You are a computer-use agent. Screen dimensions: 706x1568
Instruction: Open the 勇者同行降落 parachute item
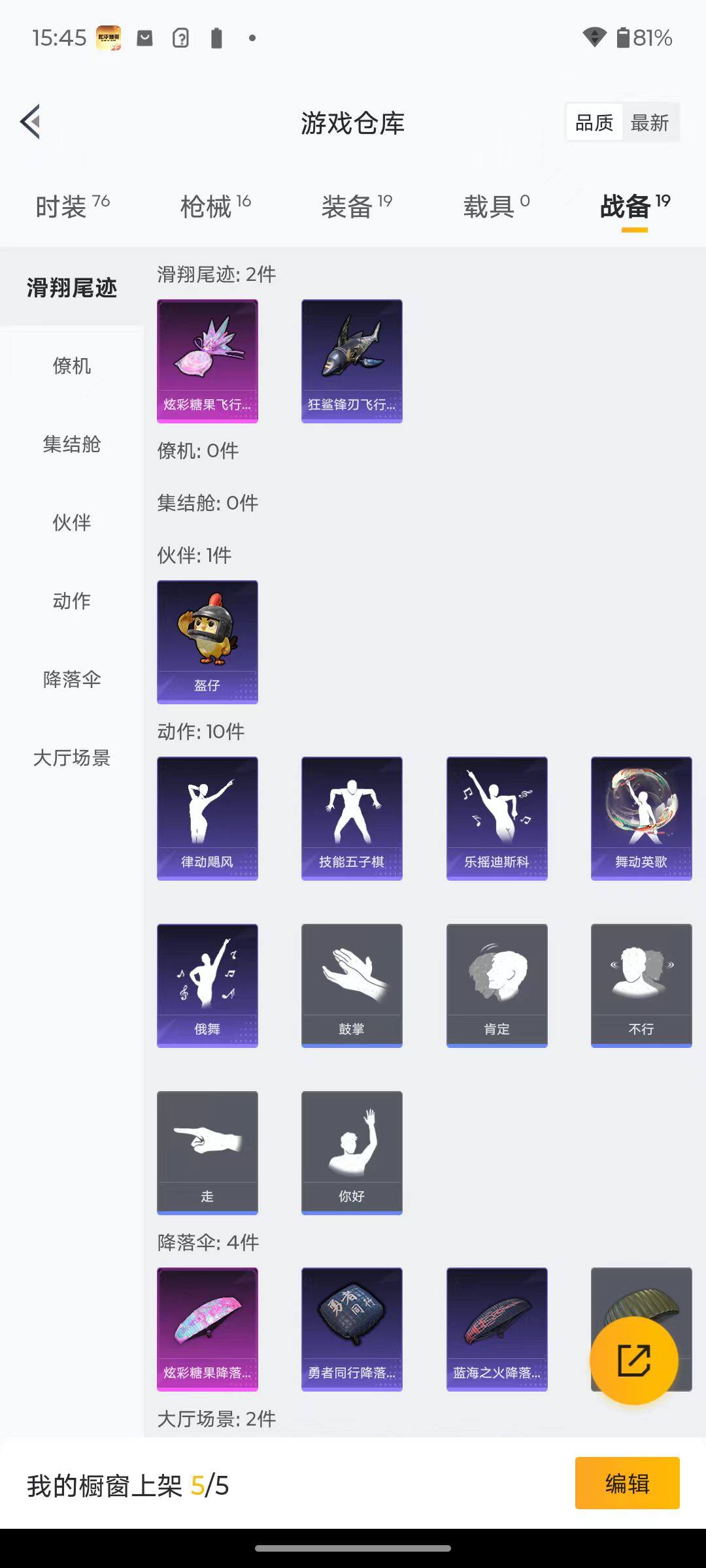(x=352, y=1329)
